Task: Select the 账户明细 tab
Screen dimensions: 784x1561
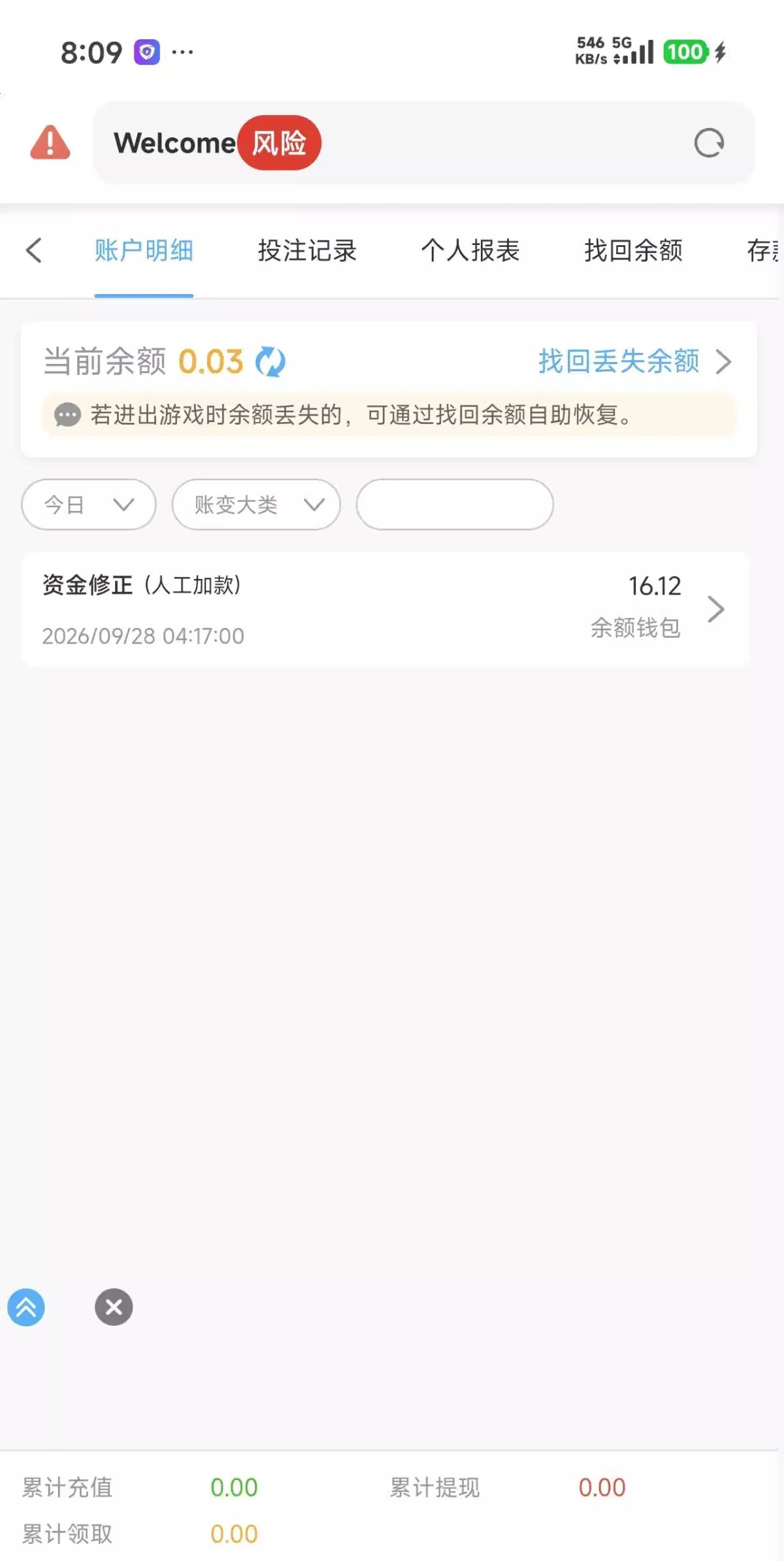Action: pos(144,250)
